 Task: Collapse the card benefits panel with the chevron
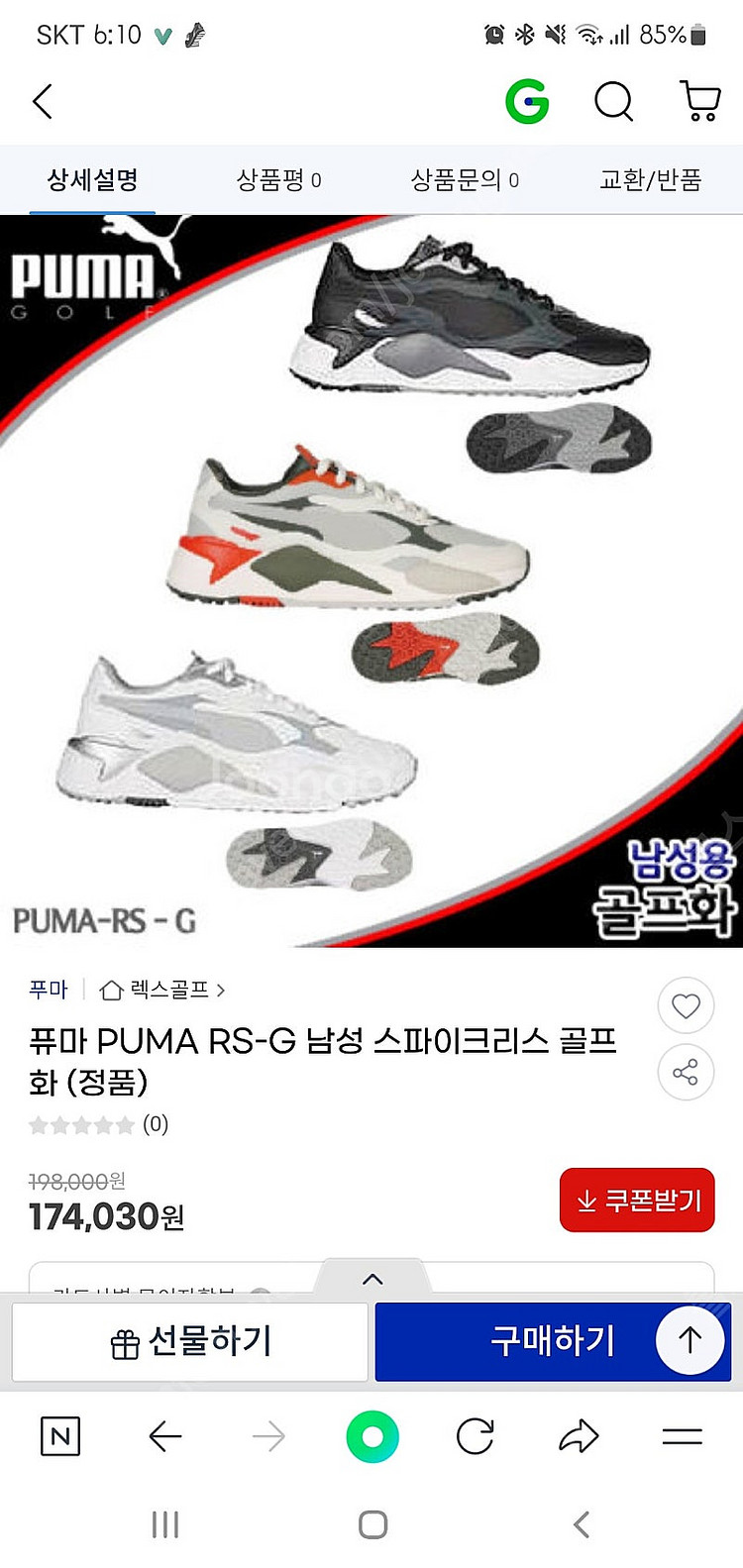coord(371,1278)
